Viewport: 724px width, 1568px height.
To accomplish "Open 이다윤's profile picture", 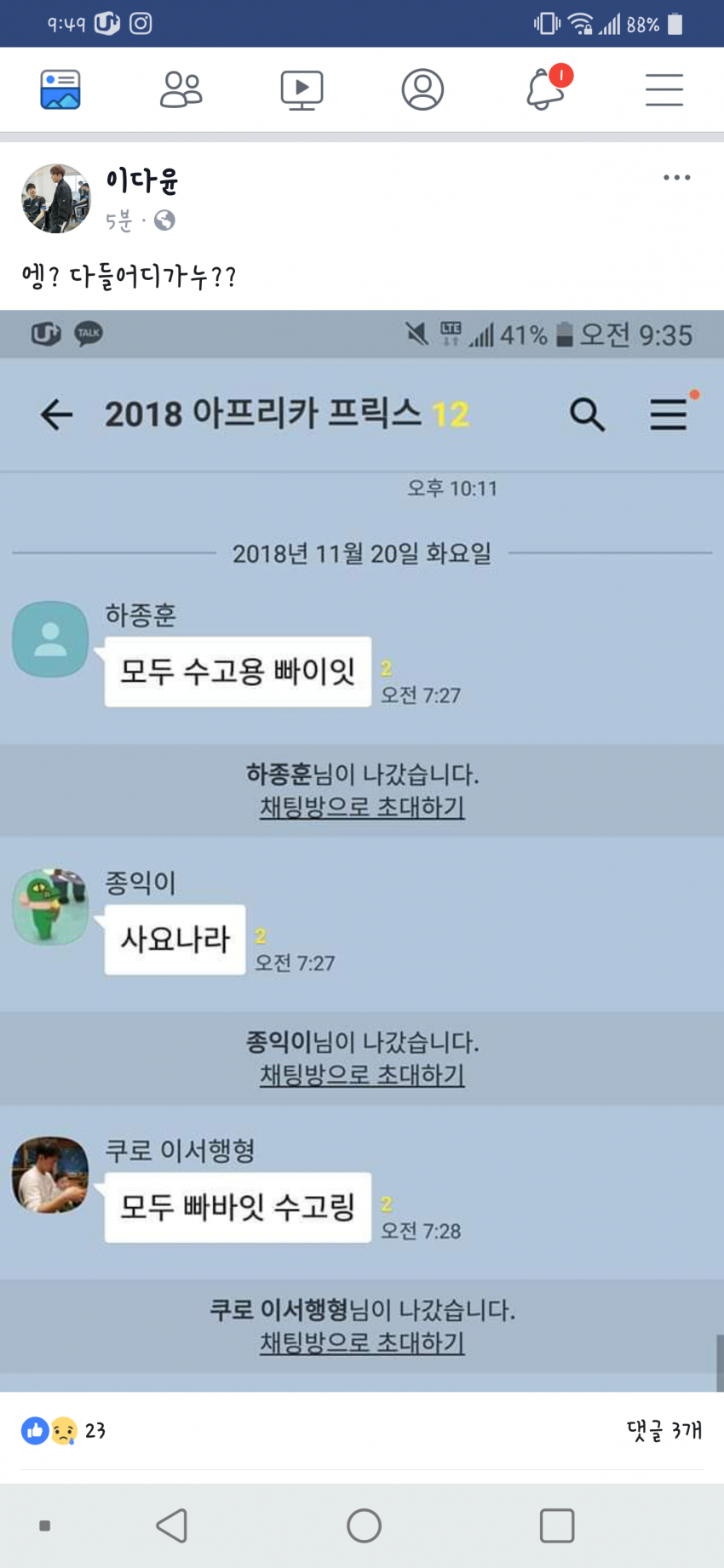I will click(55, 198).
